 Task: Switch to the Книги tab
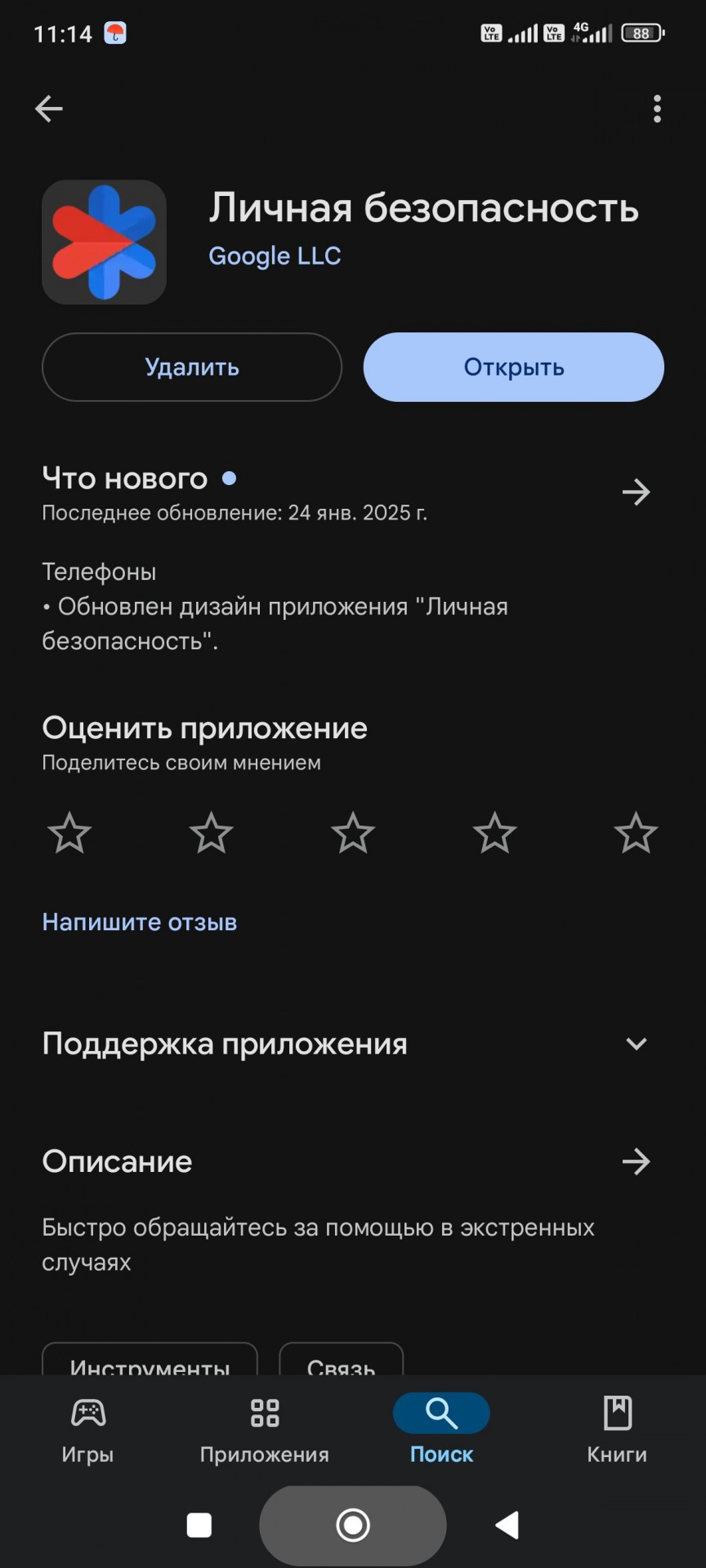617,1428
